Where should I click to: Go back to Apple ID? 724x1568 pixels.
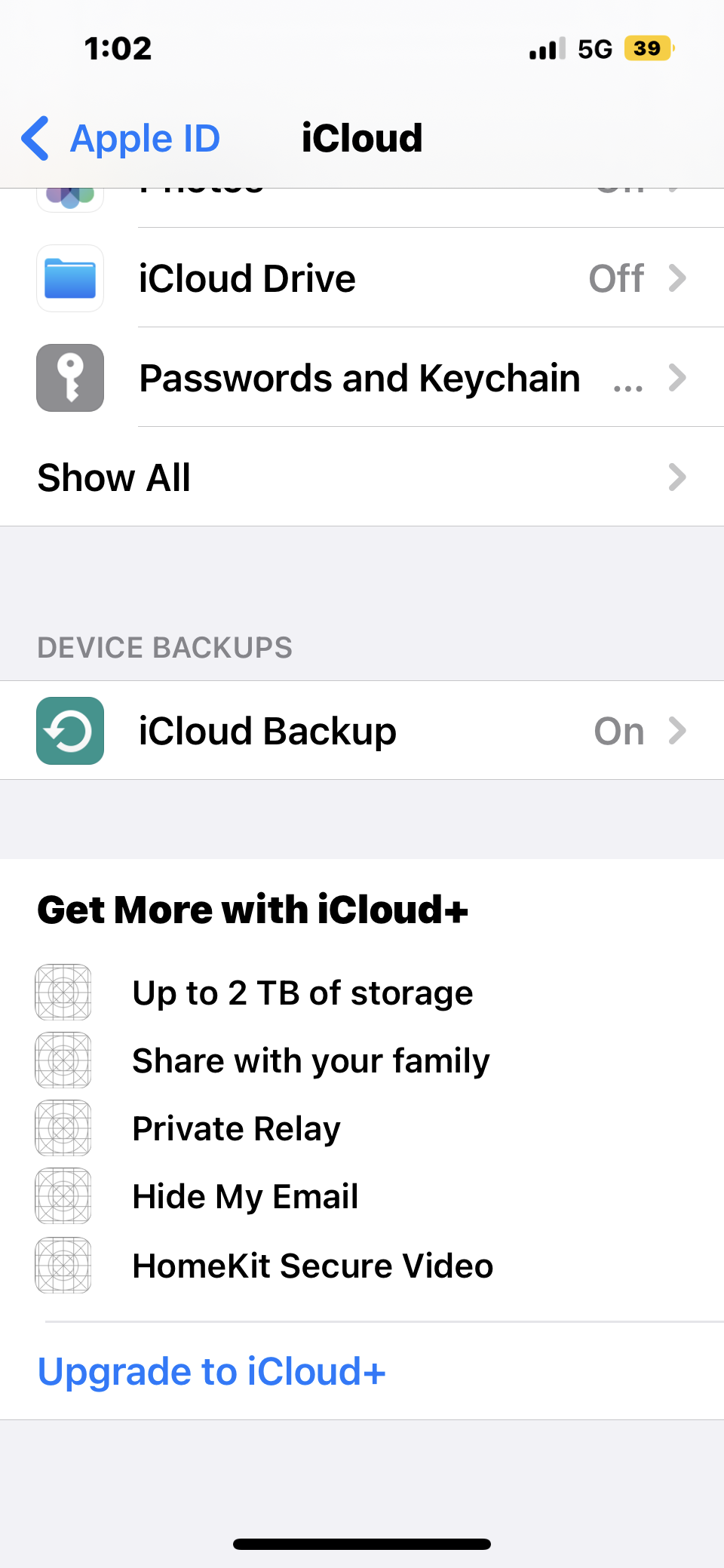[x=121, y=139]
